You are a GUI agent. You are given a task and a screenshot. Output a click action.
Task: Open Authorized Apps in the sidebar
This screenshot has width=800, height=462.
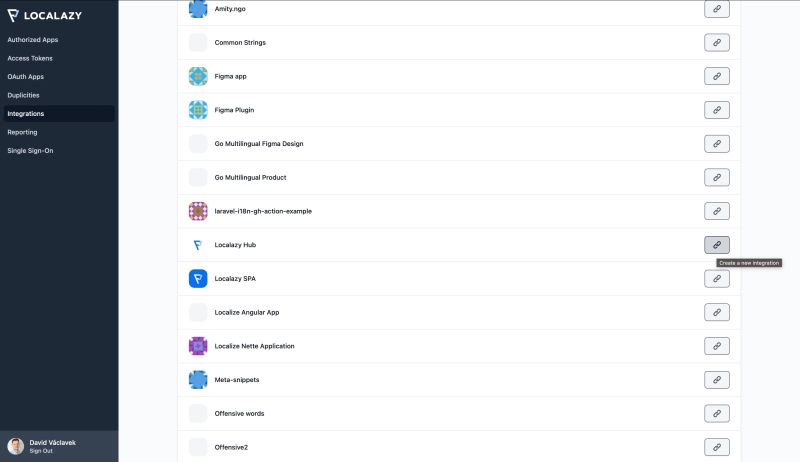click(32, 40)
